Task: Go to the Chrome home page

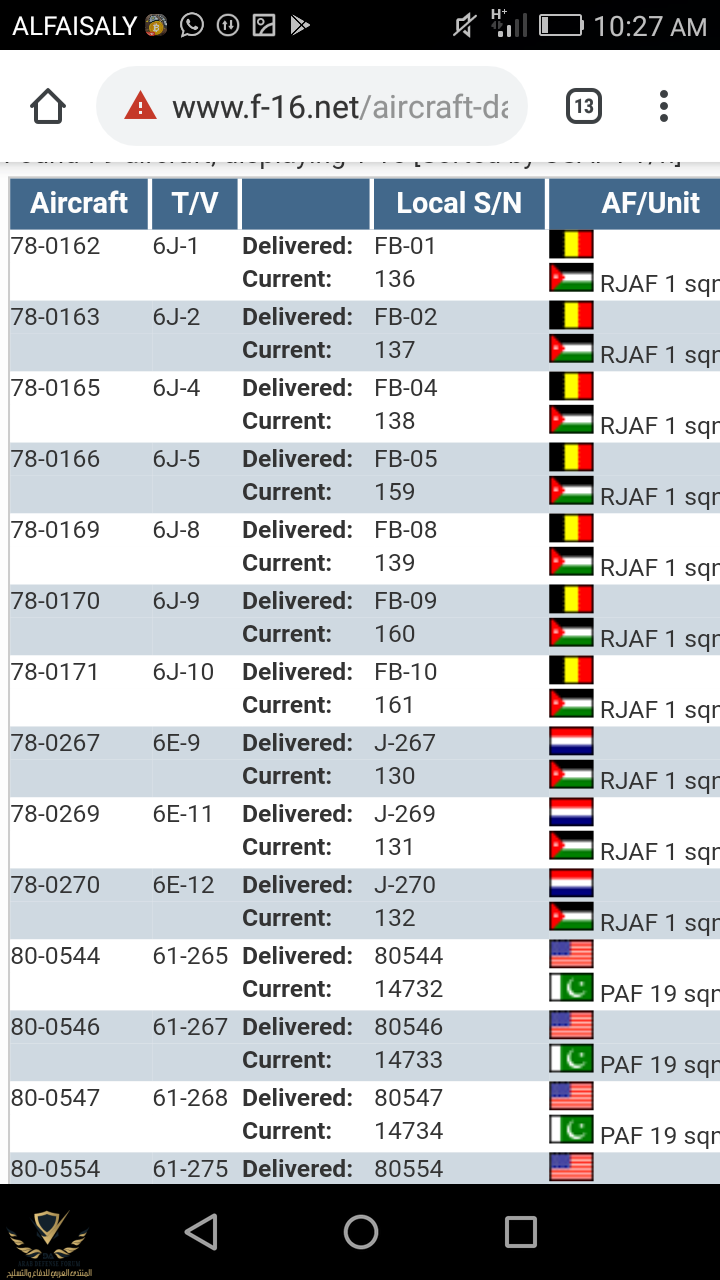Action: (x=48, y=106)
